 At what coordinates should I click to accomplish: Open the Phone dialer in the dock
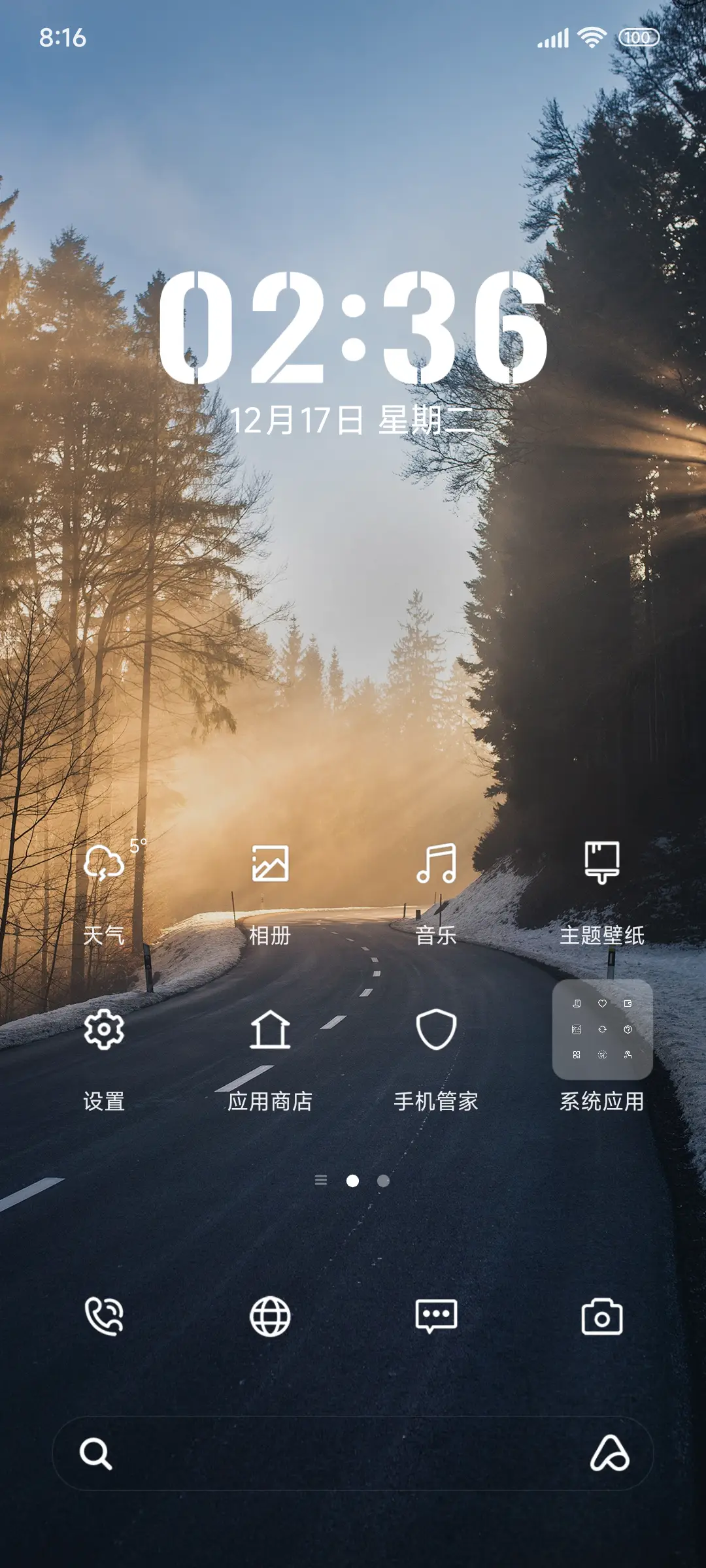(x=105, y=1315)
